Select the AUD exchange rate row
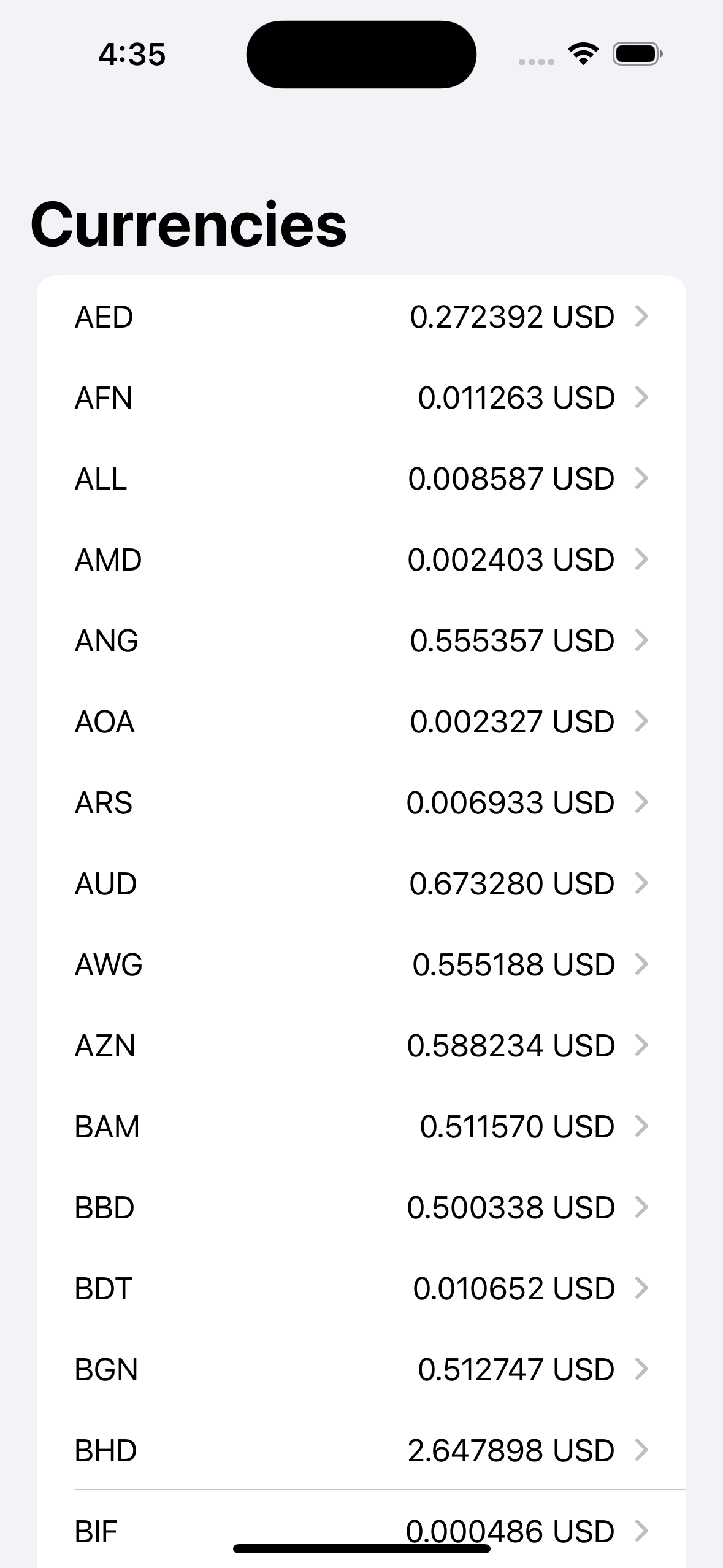Viewport: 723px width, 1568px height. [x=361, y=883]
